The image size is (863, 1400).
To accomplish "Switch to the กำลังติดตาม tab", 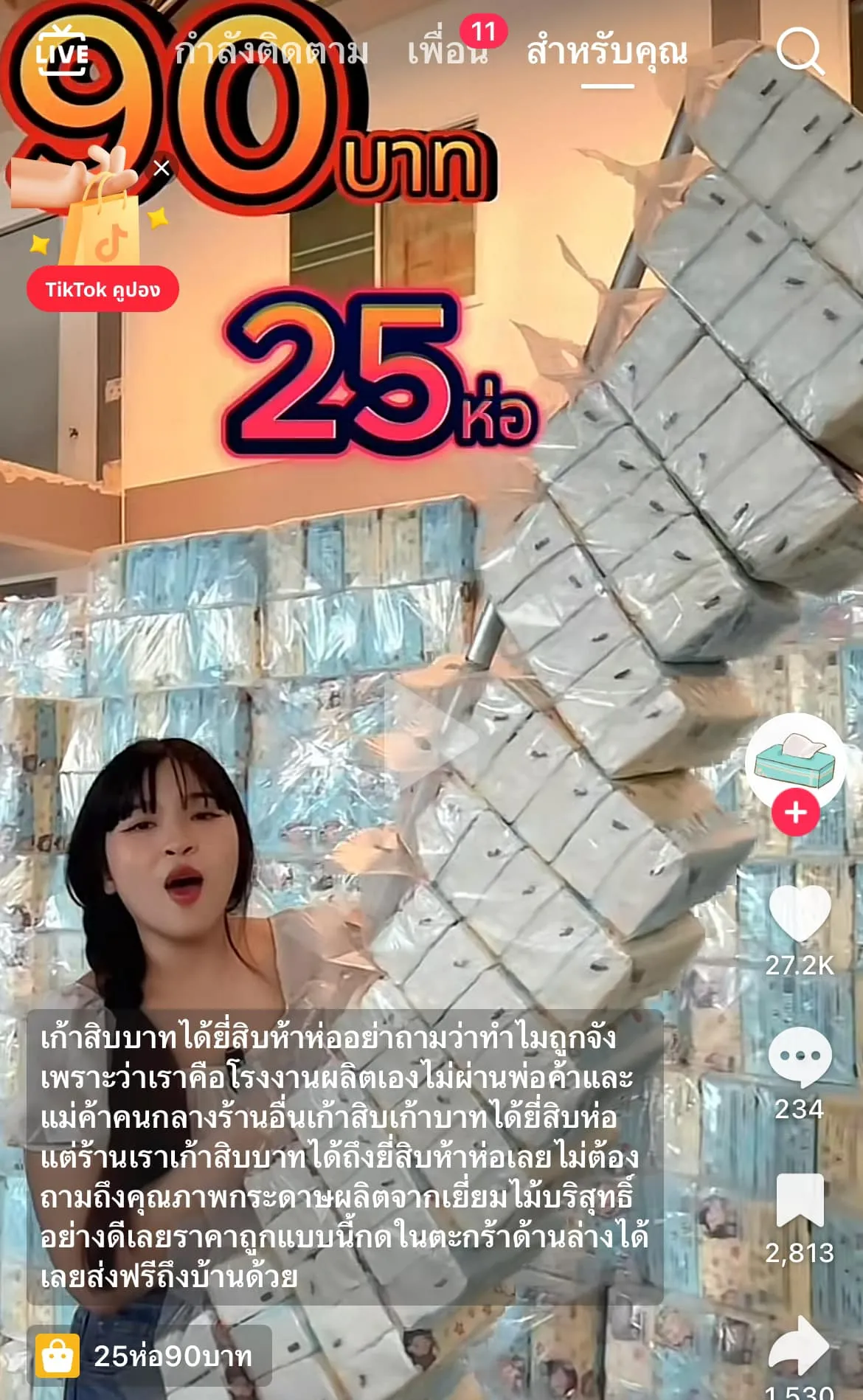I will click(271, 52).
